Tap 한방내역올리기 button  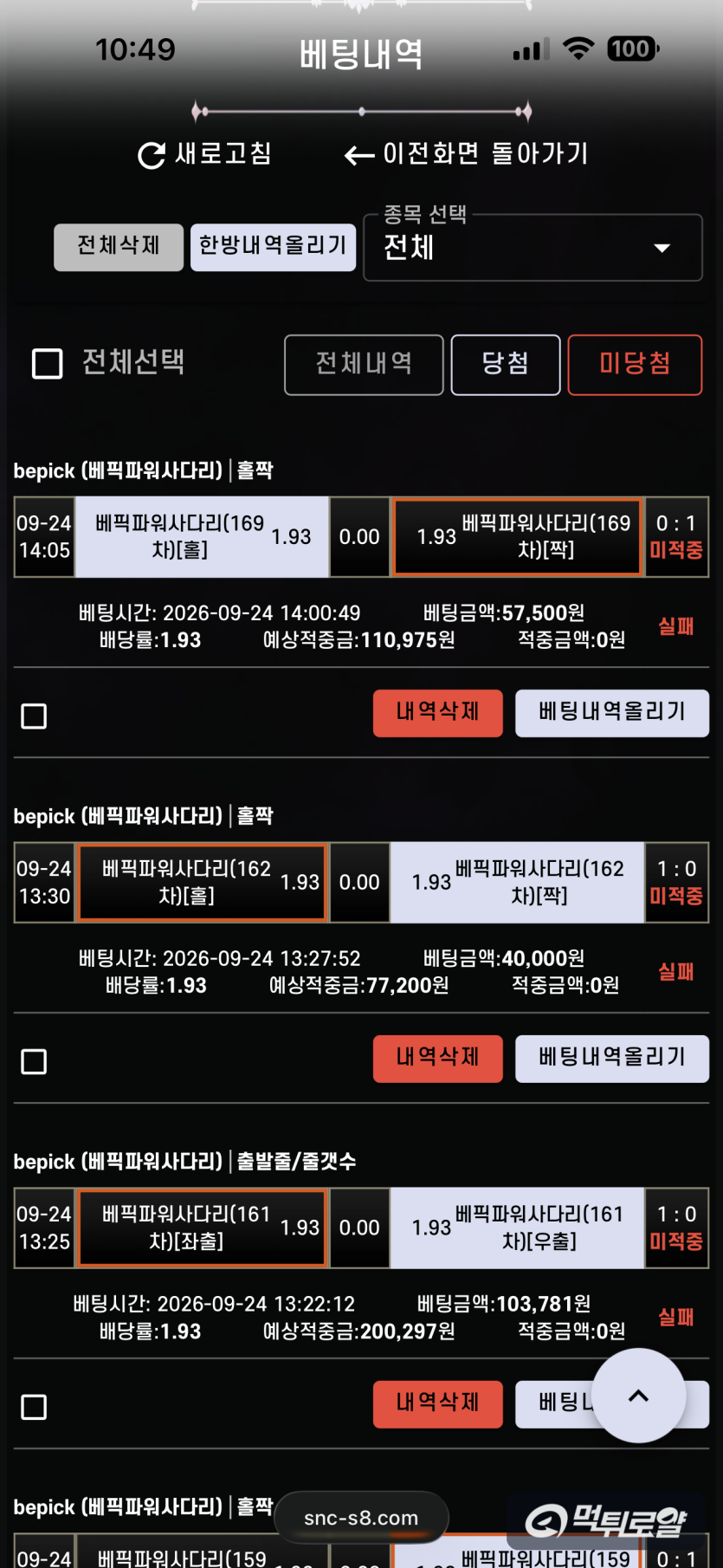tap(273, 247)
